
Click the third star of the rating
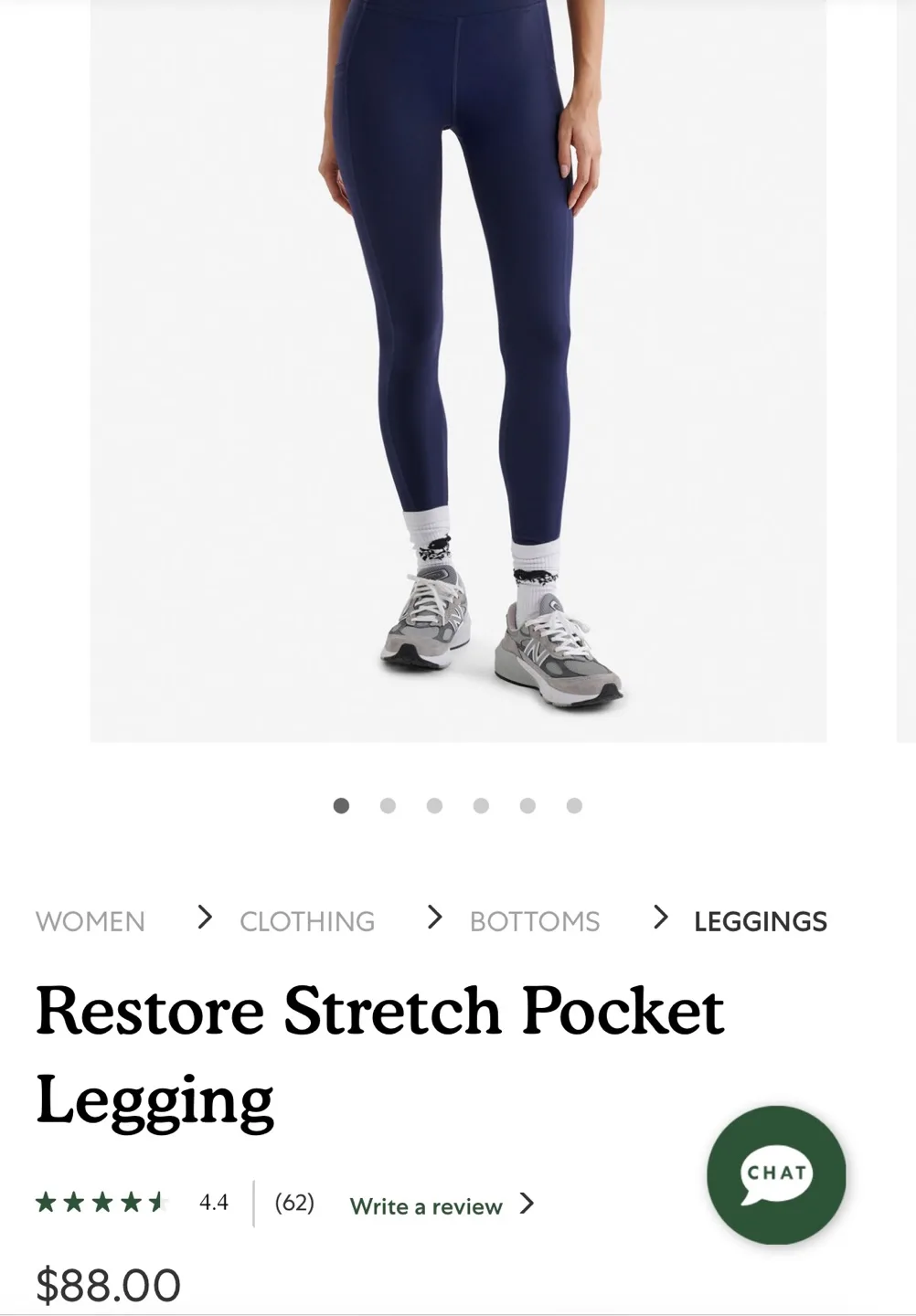point(102,1203)
